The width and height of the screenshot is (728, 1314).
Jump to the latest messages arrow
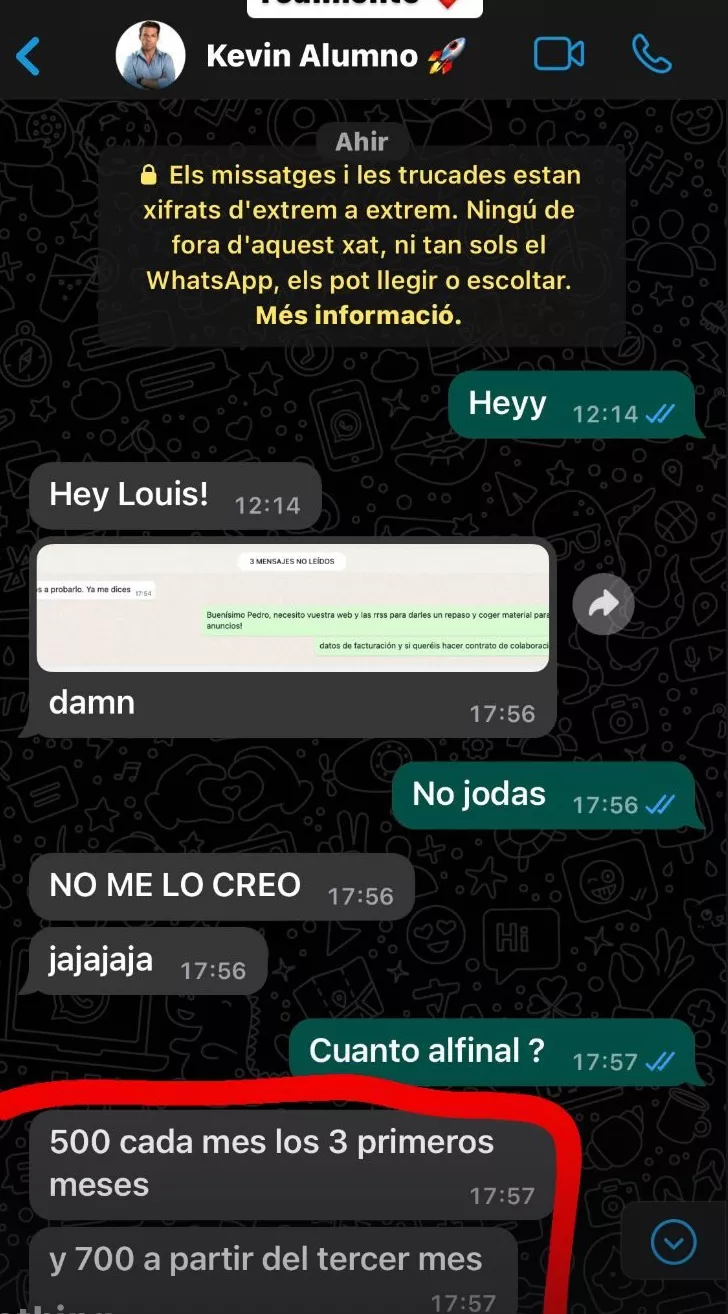click(673, 1243)
